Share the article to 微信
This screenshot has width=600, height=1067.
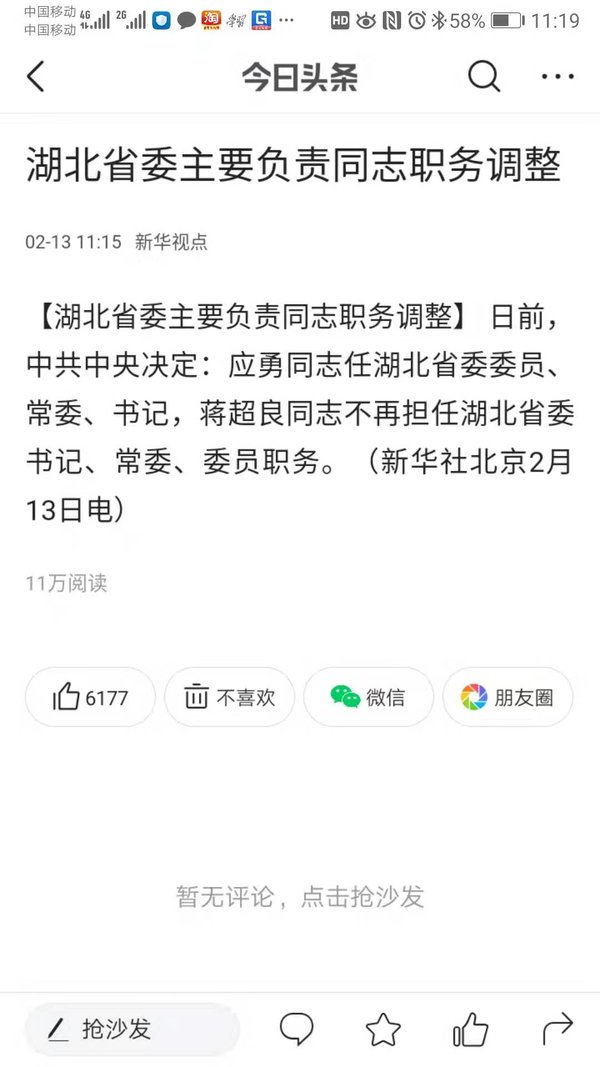(x=368, y=697)
